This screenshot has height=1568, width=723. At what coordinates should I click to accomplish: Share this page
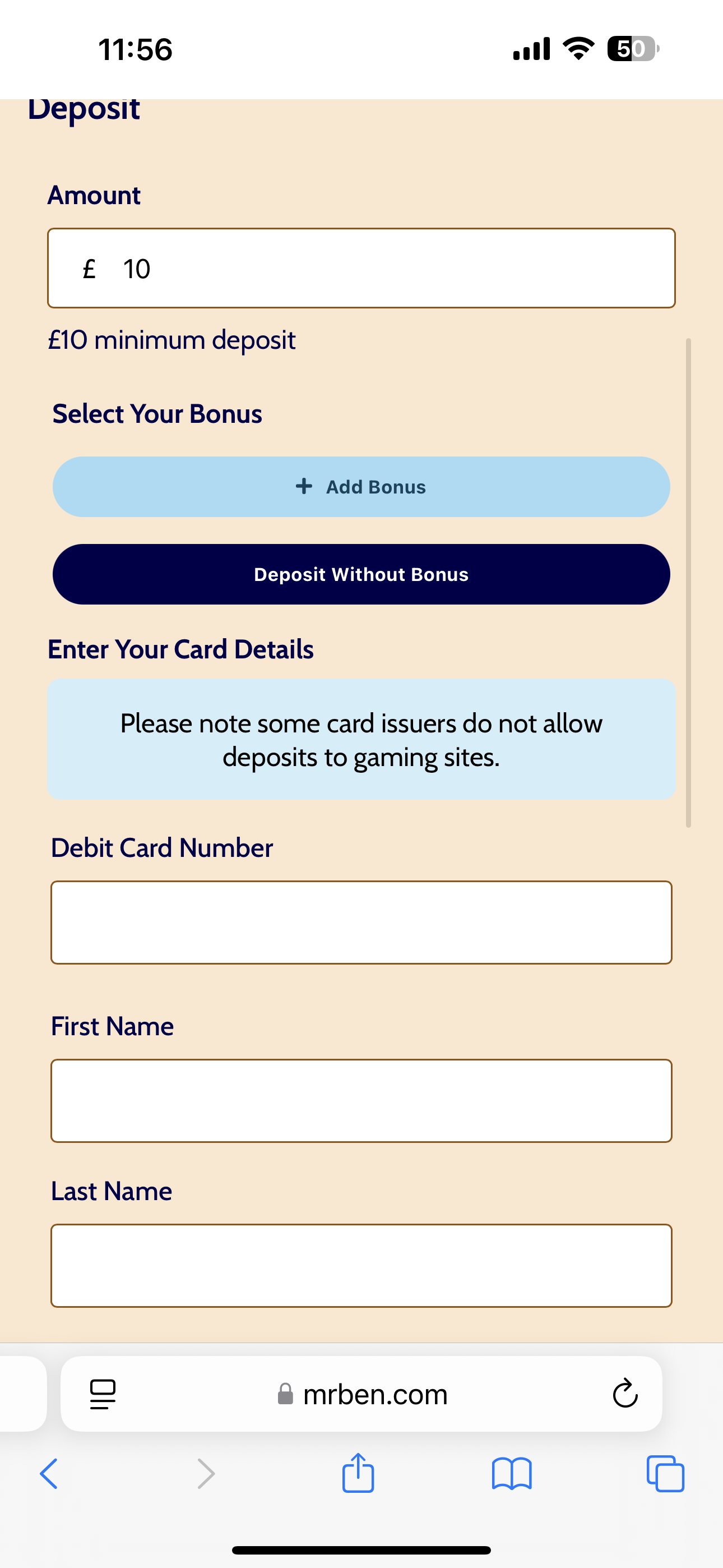pyautogui.click(x=358, y=1473)
